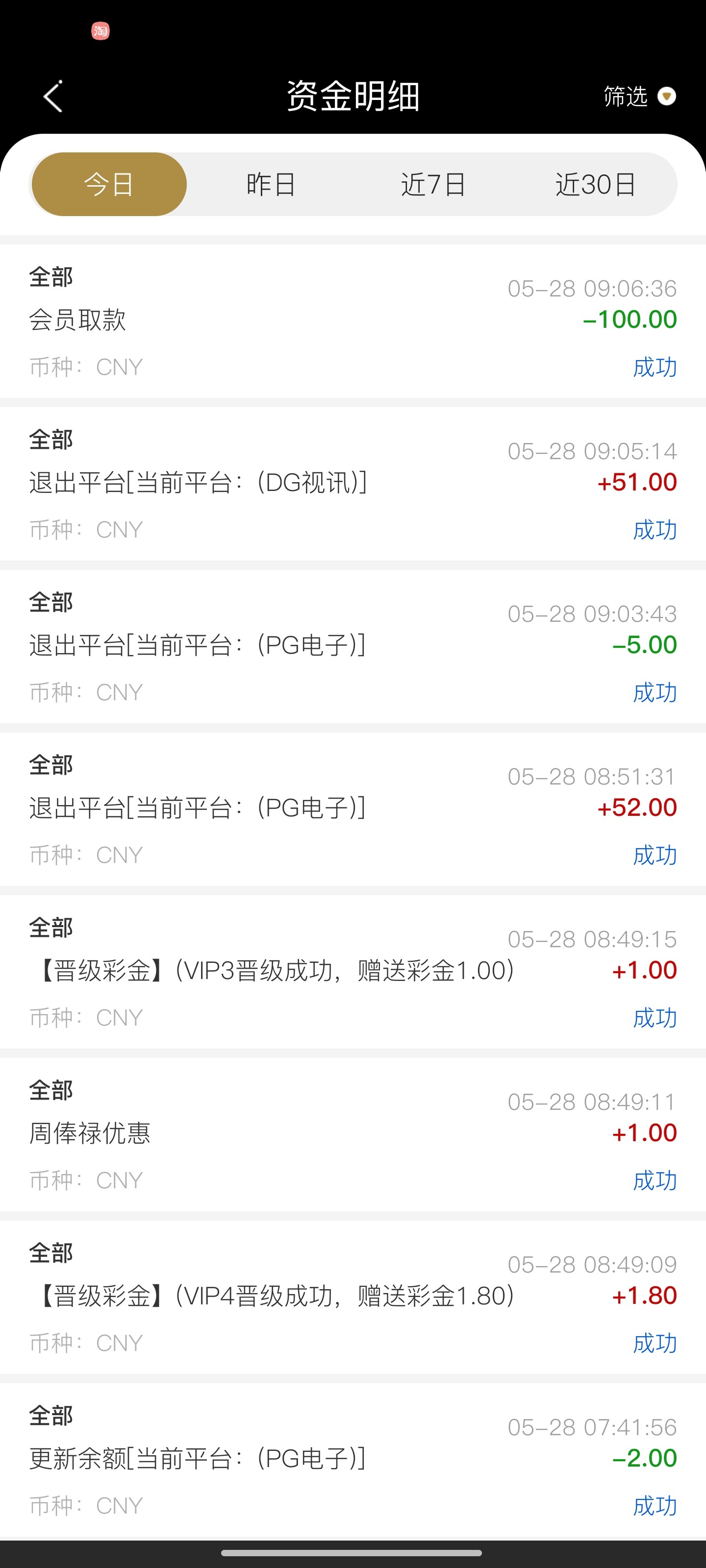This screenshot has height=1568, width=706.
Task: Open the 筛选 filter dropdown
Action: pos(639,96)
